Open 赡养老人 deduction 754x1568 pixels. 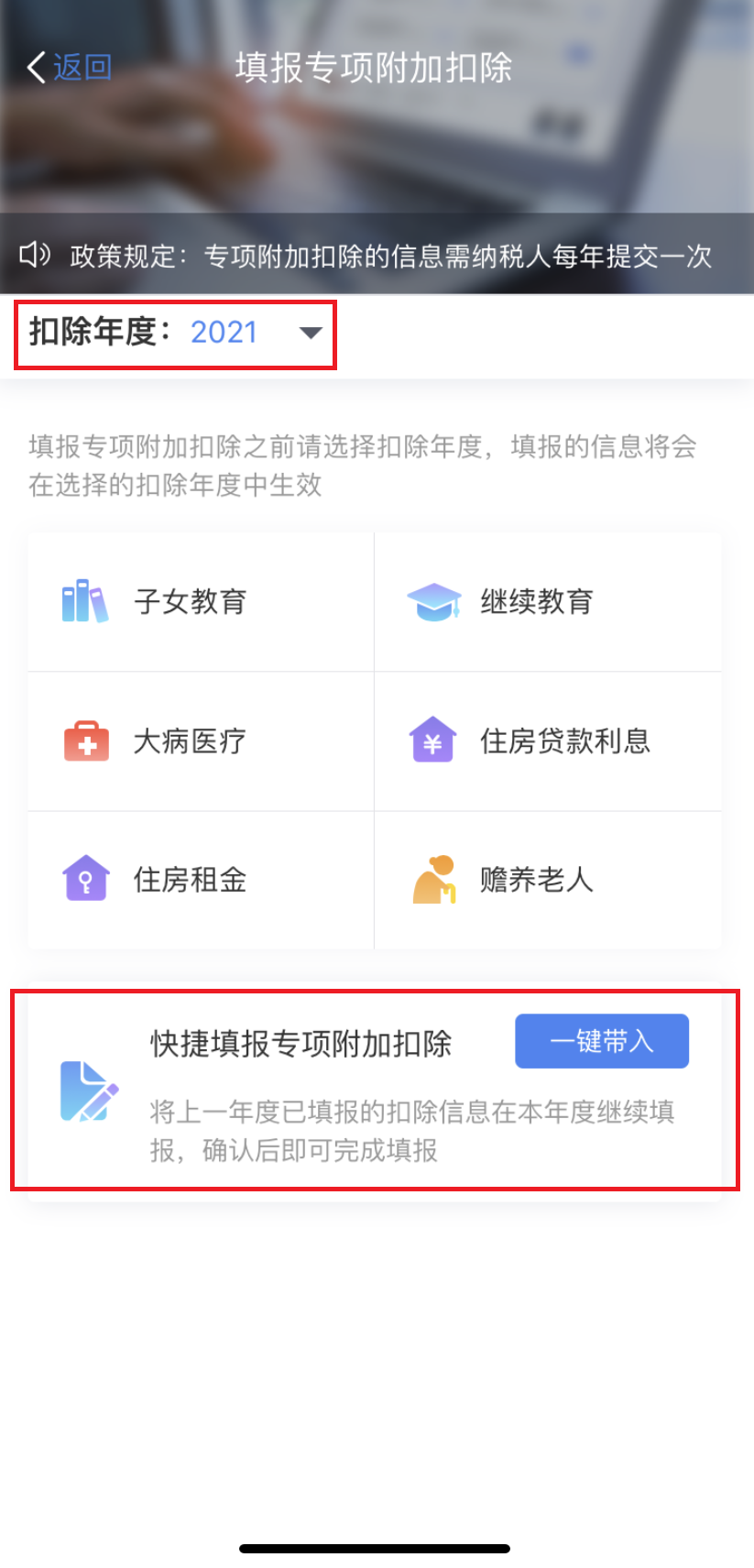click(x=548, y=881)
